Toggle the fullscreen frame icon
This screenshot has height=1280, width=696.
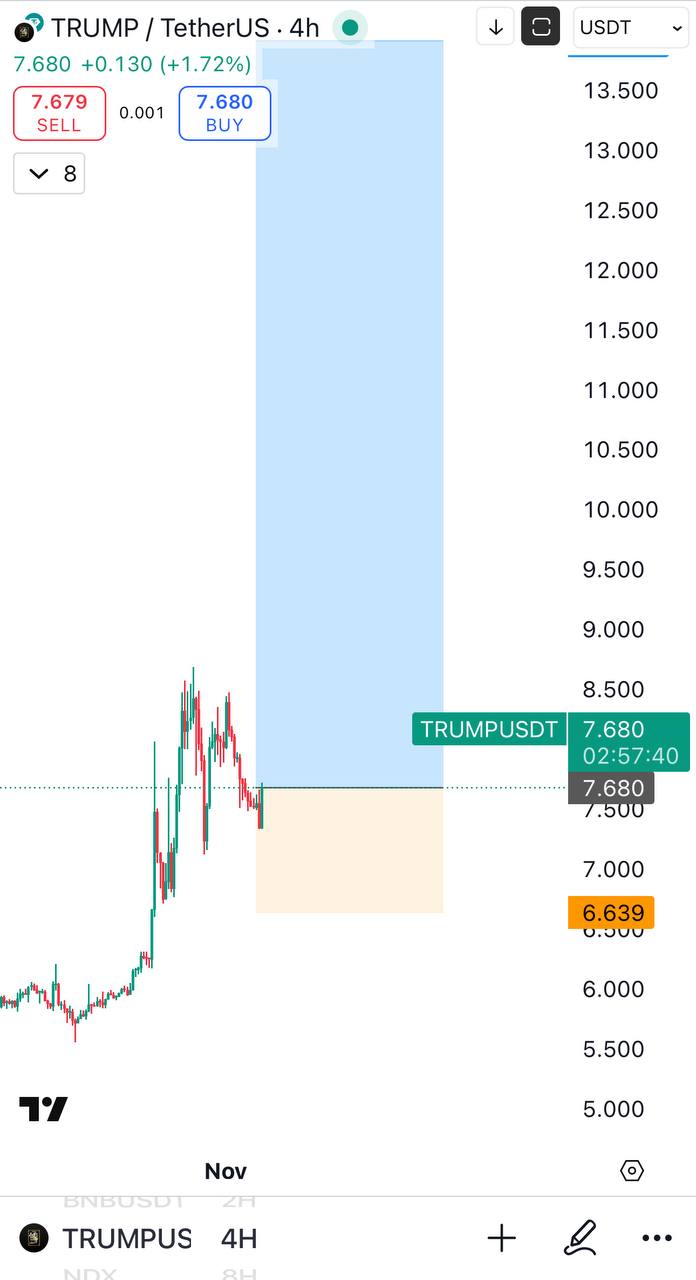(x=541, y=28)
